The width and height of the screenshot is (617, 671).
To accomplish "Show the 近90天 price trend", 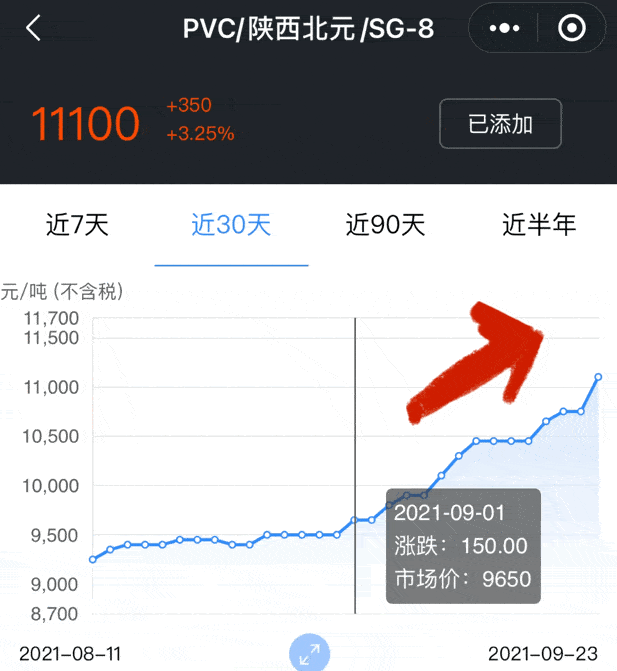I will 386,224.
